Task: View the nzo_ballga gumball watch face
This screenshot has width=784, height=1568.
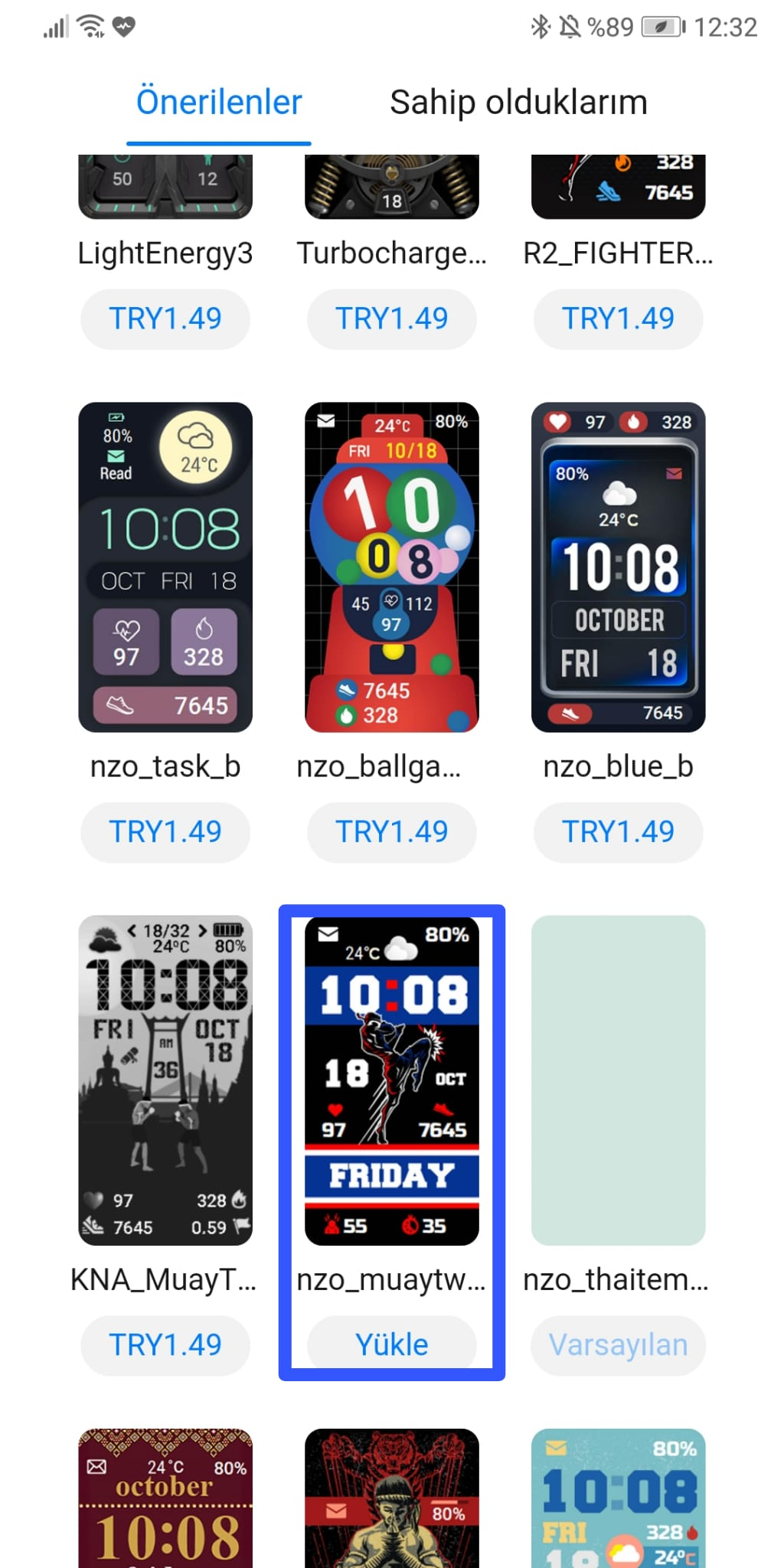Action: click(392, 567)
